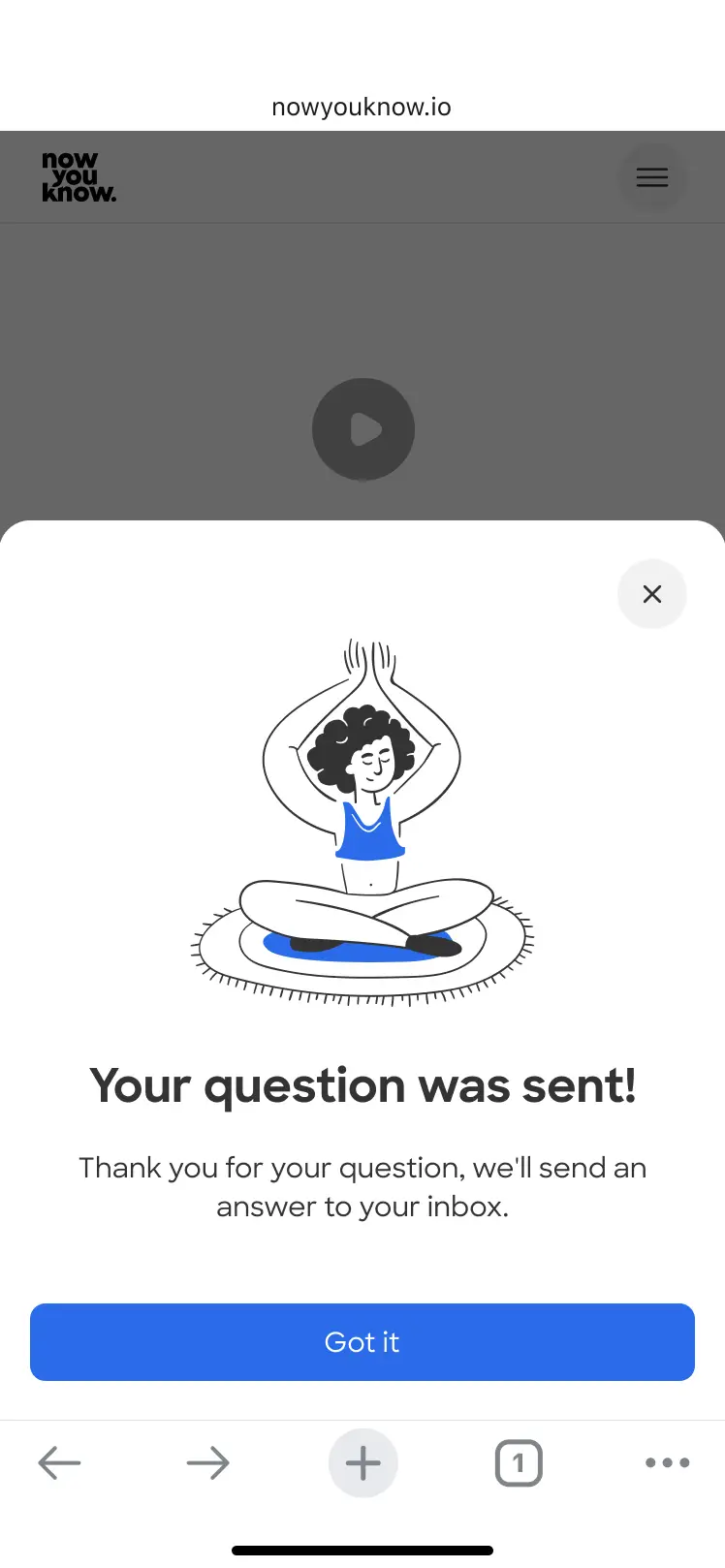
Task: Tap the nowyouknow.io address bar
Action: [362, 107]
